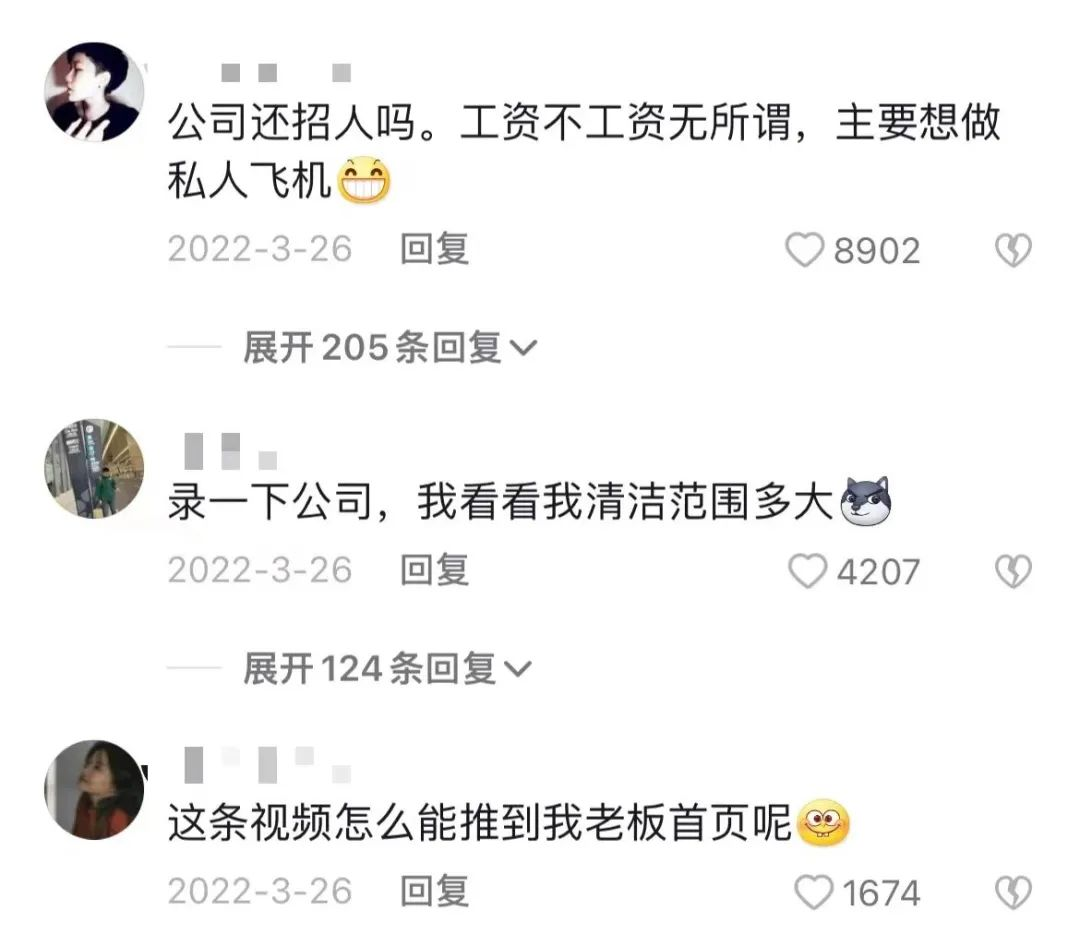Reply to the 录一下公司 comment
The width and height of the screenshot is (1080, 935).
point(434,570)
